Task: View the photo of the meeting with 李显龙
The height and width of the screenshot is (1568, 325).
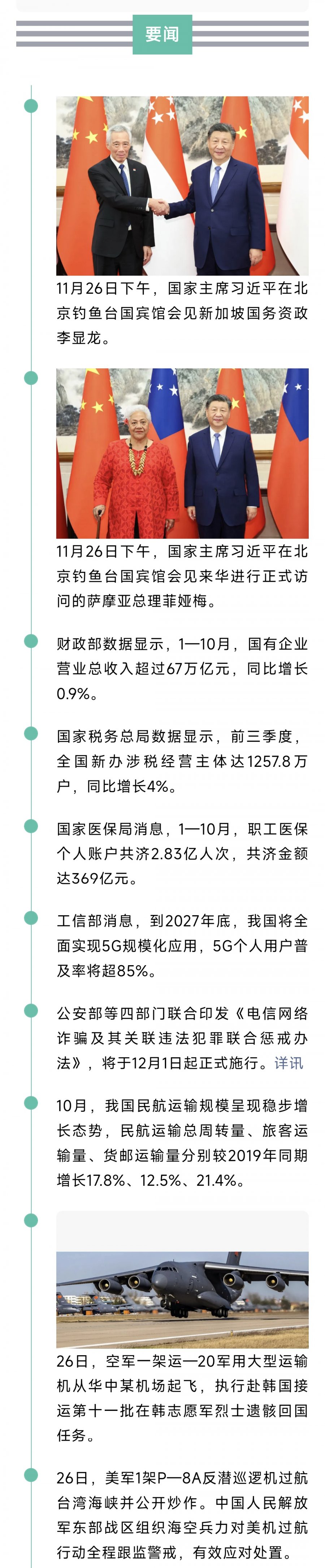Action: click(x=182, y=186)
